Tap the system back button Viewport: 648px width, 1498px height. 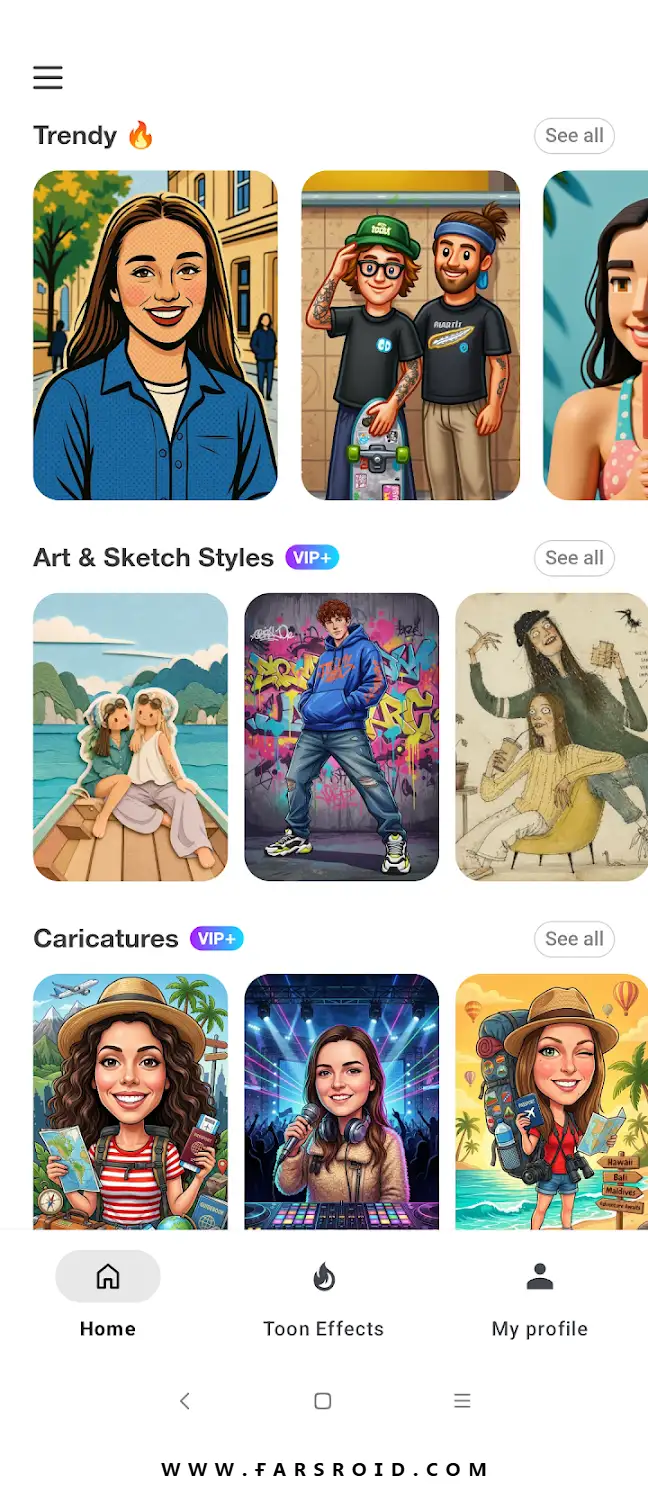pos(185,1401)
